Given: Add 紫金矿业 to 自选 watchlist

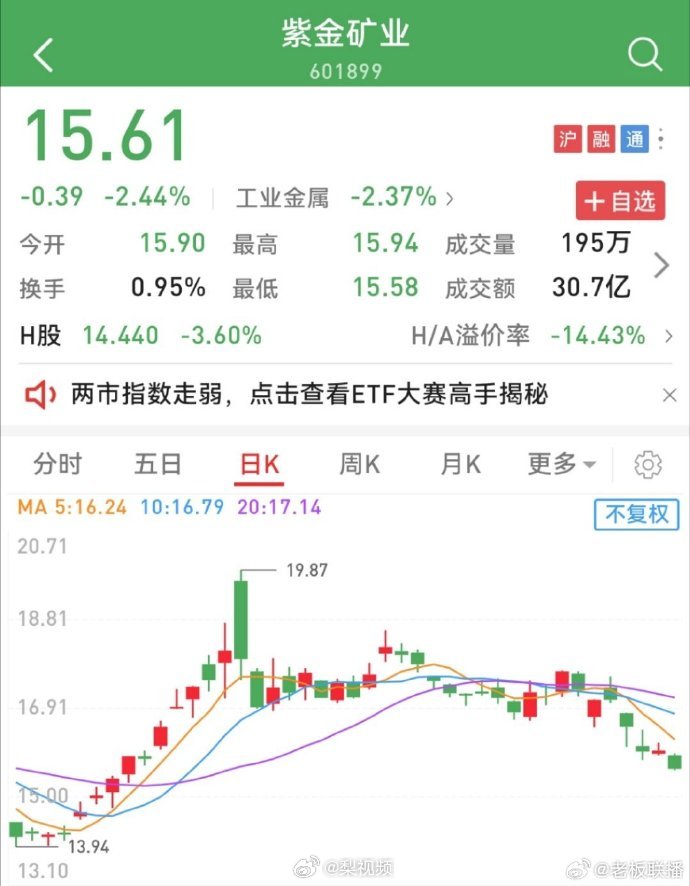Looking at the screenshot, I should 620,200.
